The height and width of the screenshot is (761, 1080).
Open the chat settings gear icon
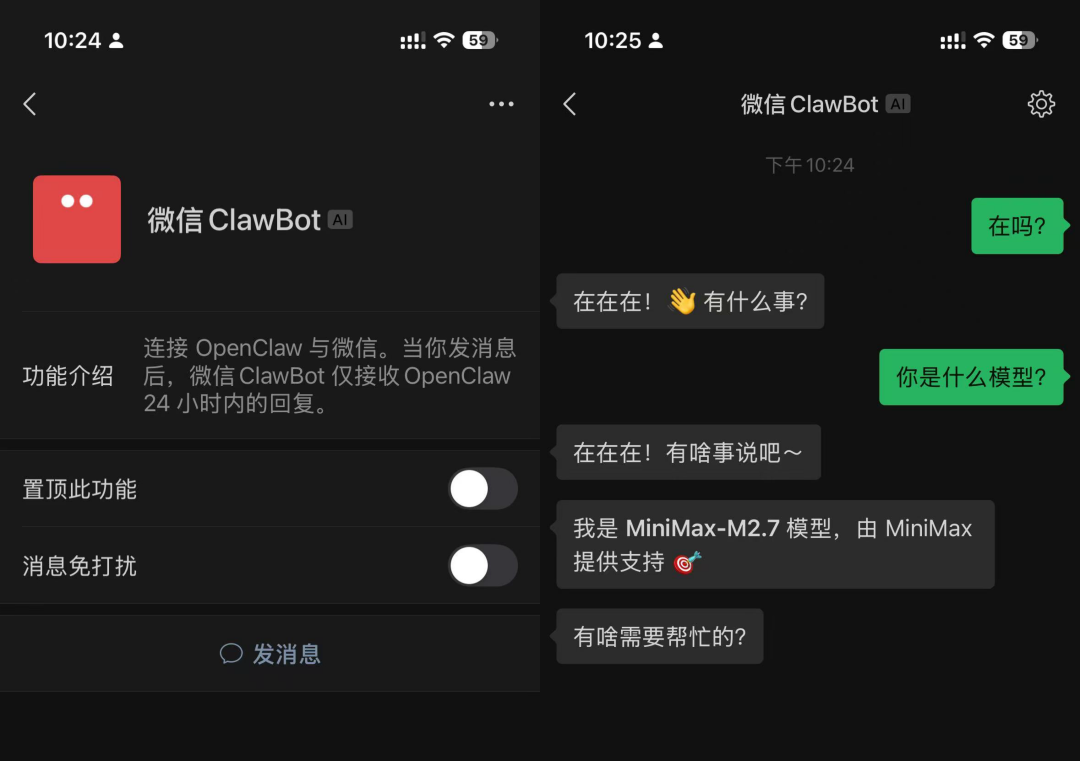pyautogui.click(x=1041, y=104)
